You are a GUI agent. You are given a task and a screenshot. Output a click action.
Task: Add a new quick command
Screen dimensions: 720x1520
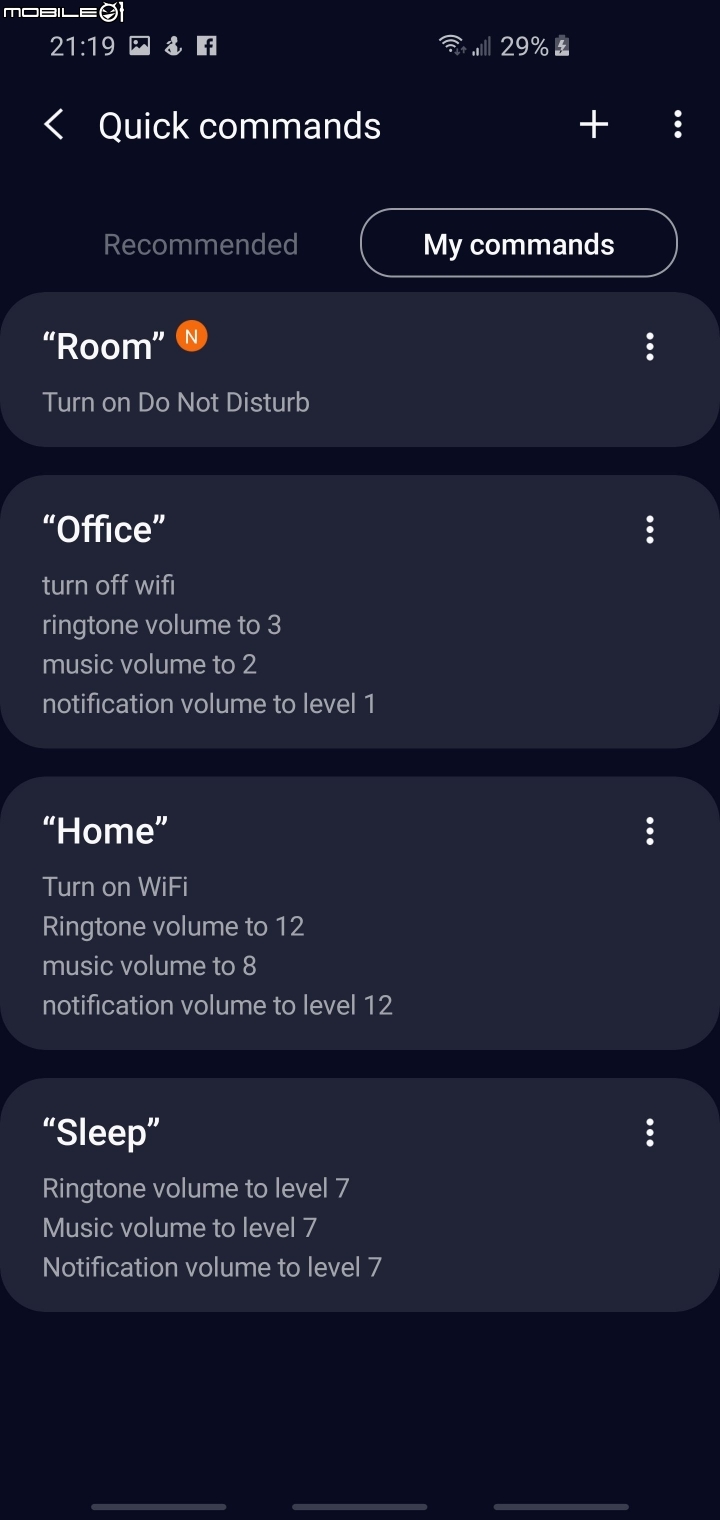pos(594,124)
